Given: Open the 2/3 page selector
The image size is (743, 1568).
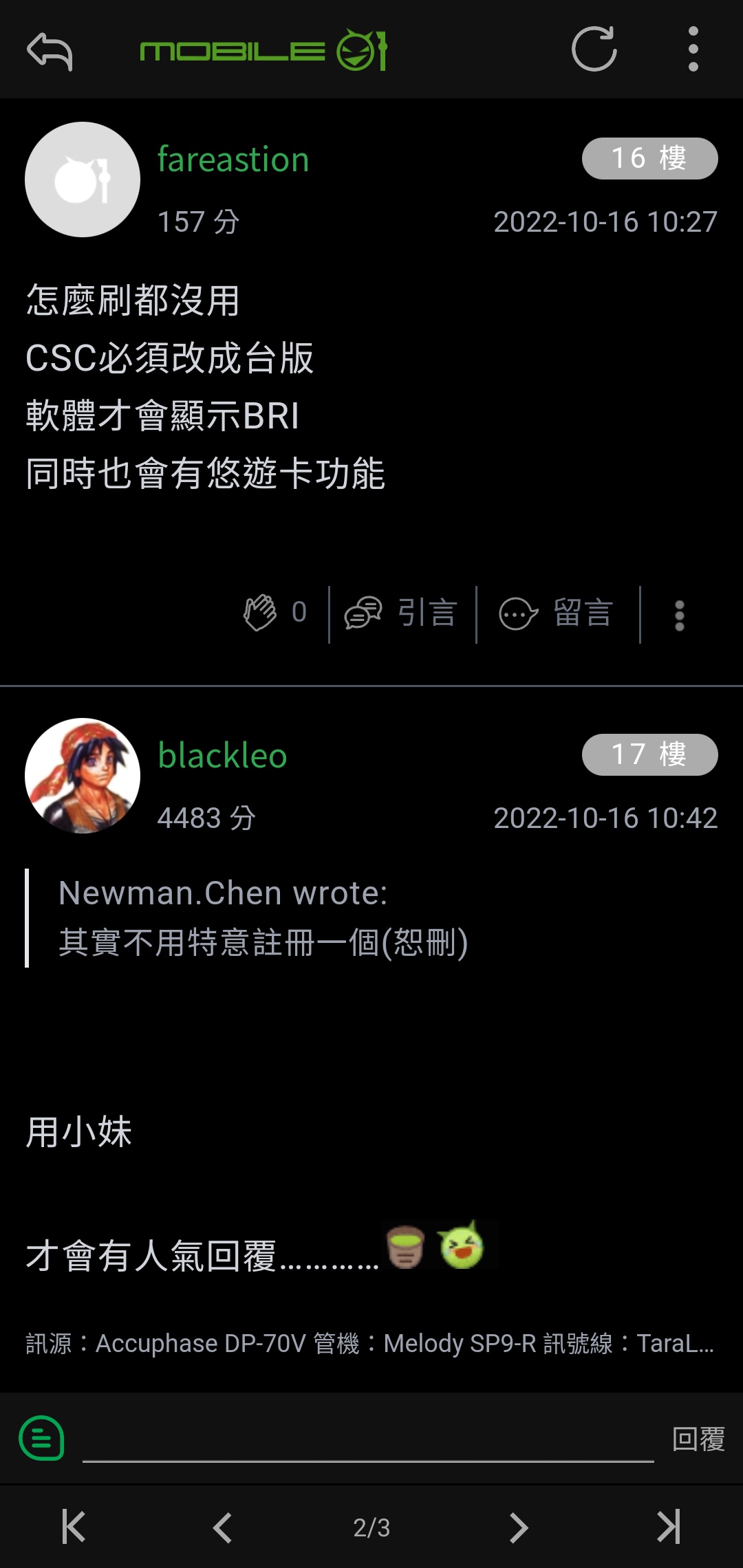Looking at the screenshot, I should tap(371, 1527).
